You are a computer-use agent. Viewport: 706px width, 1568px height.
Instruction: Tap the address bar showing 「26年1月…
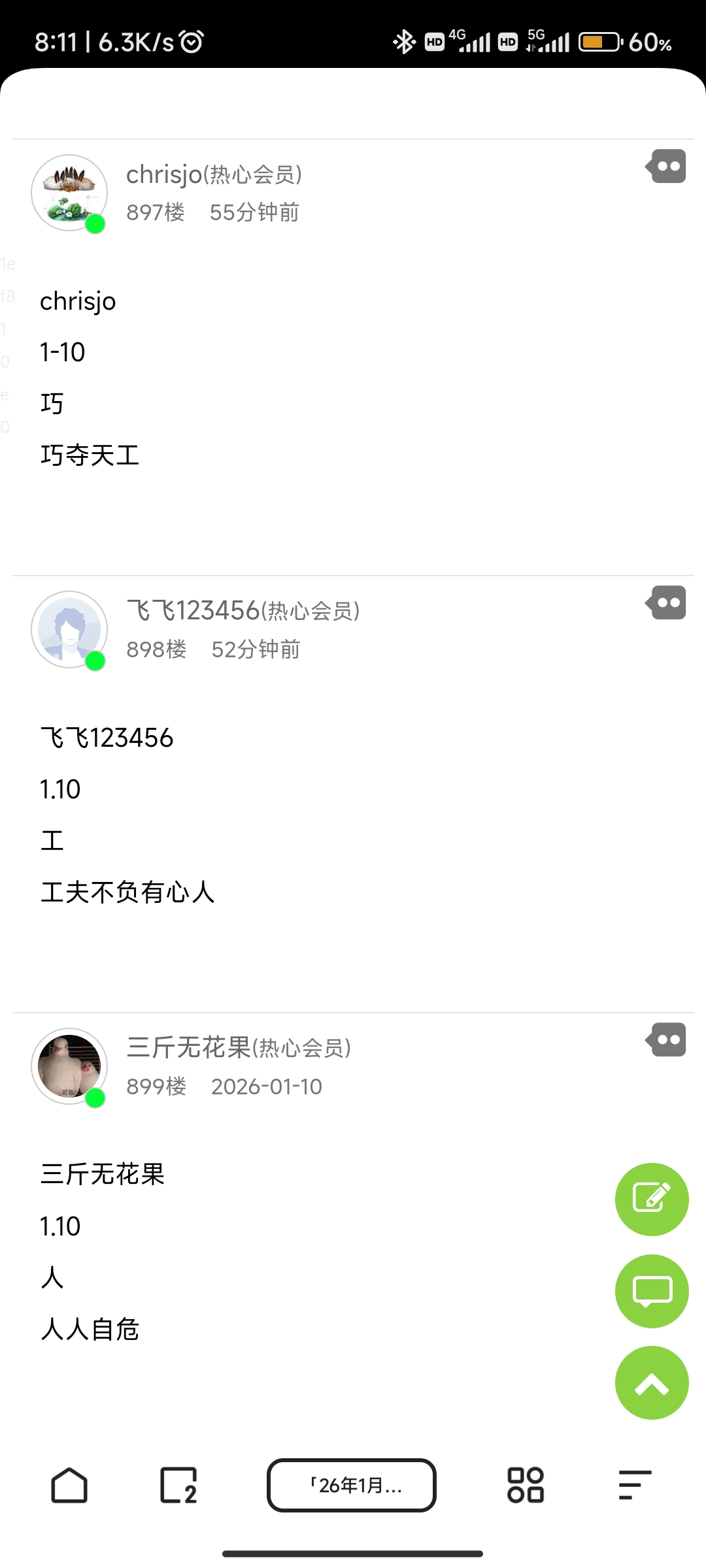coord(352,1485)
